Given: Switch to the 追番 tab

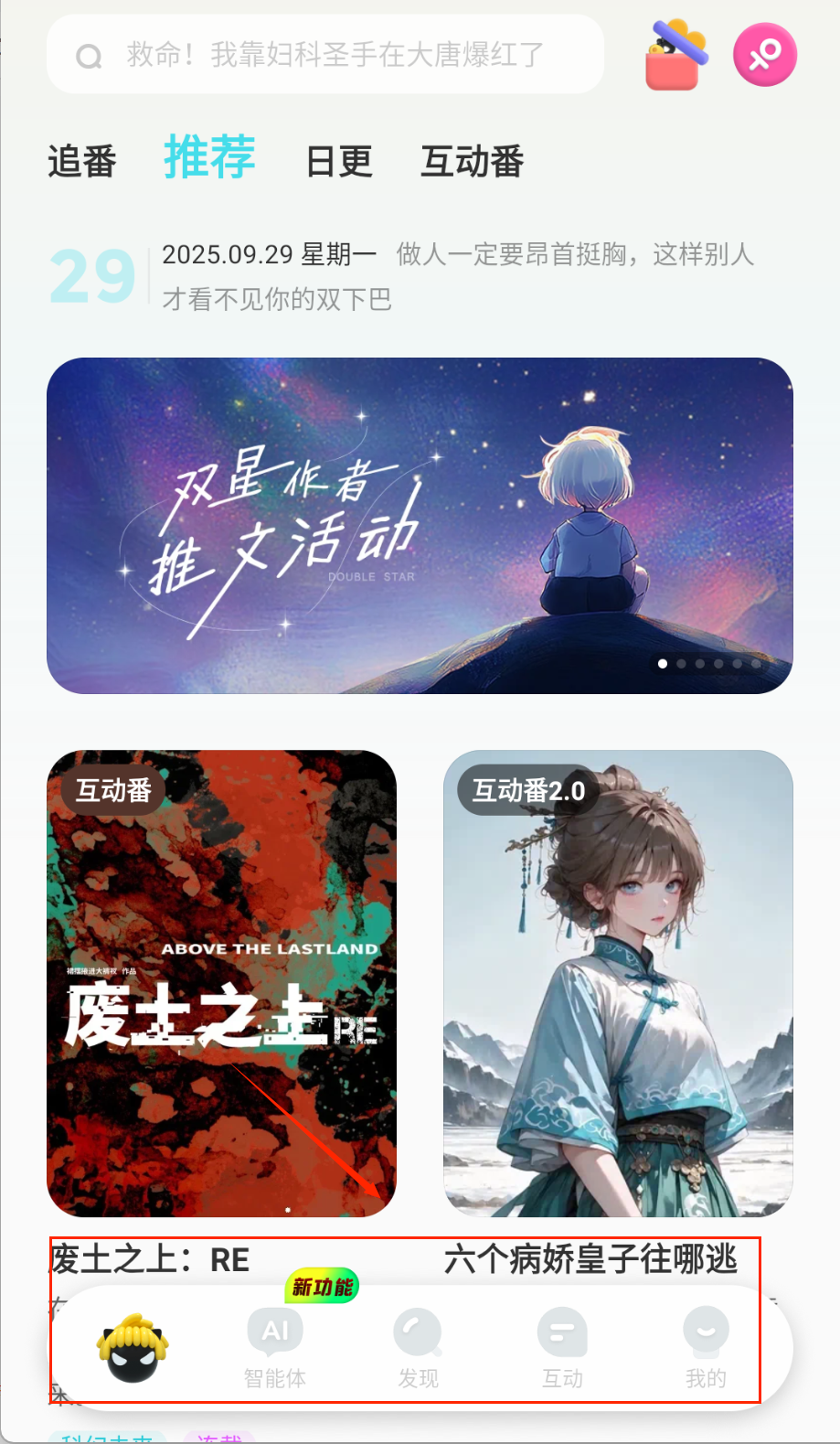Looking at the screenshot, I should point(82,162).
